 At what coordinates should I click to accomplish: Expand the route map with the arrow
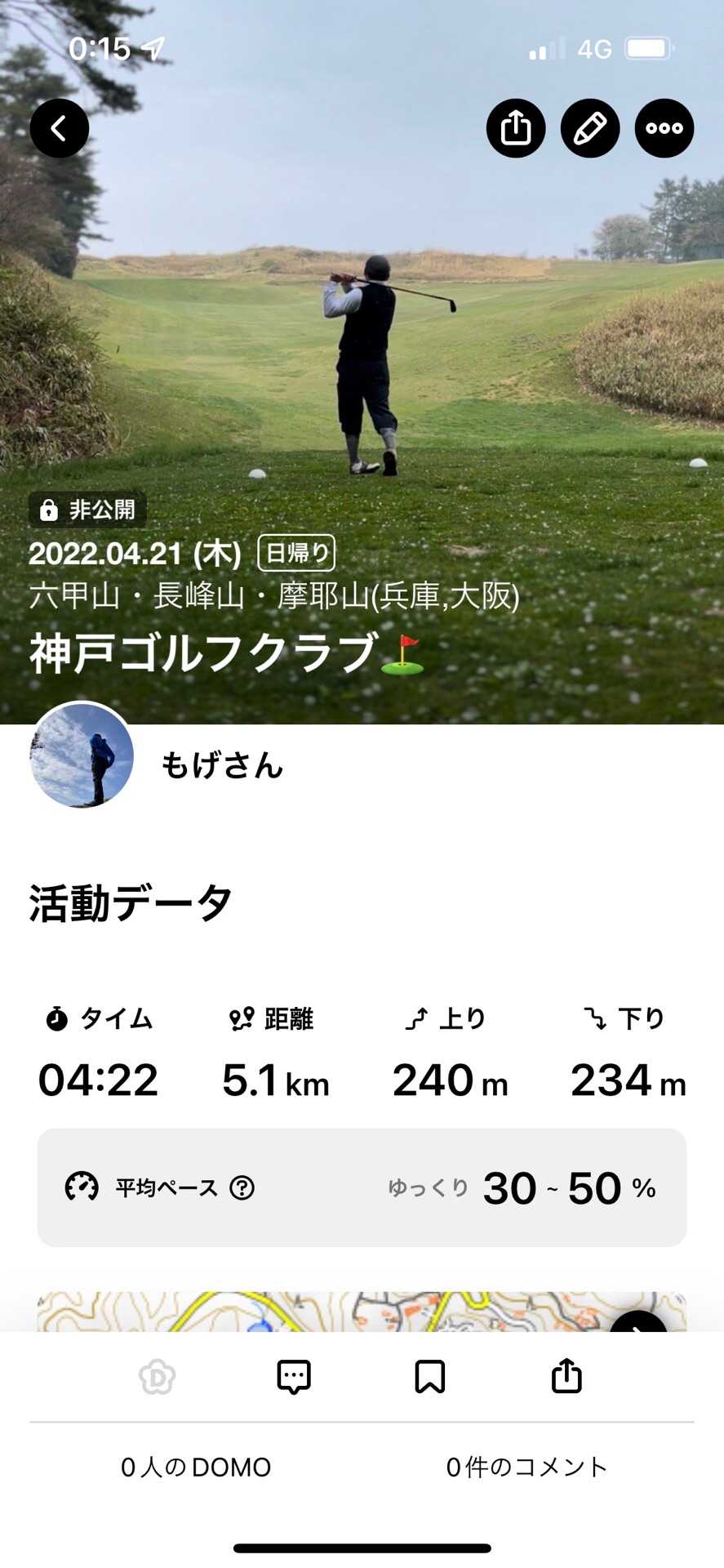tap(639, 1321)
